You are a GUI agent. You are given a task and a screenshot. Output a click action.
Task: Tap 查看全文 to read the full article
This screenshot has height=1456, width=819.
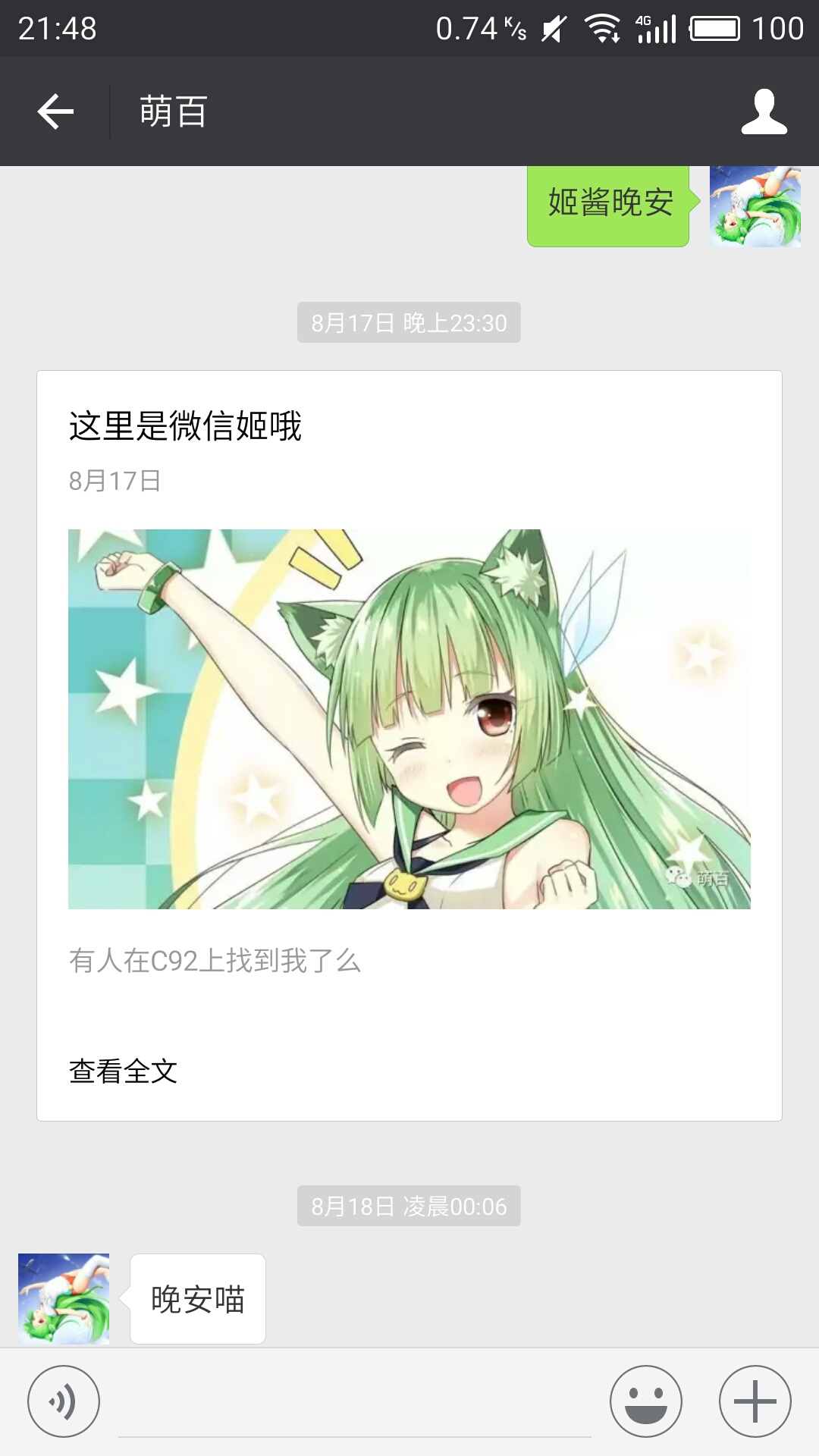(124, 1071)
